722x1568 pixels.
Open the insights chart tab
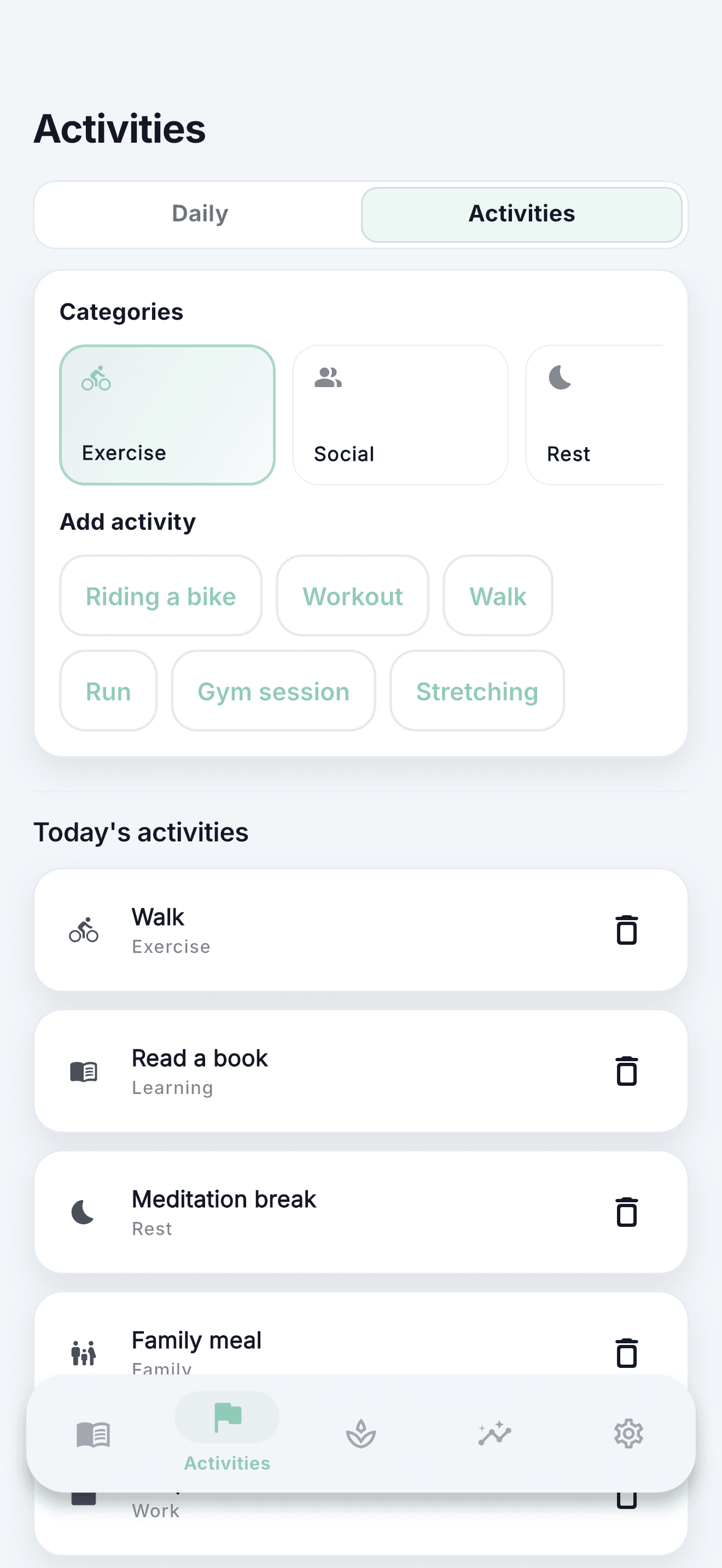(x=494, y=1434)
